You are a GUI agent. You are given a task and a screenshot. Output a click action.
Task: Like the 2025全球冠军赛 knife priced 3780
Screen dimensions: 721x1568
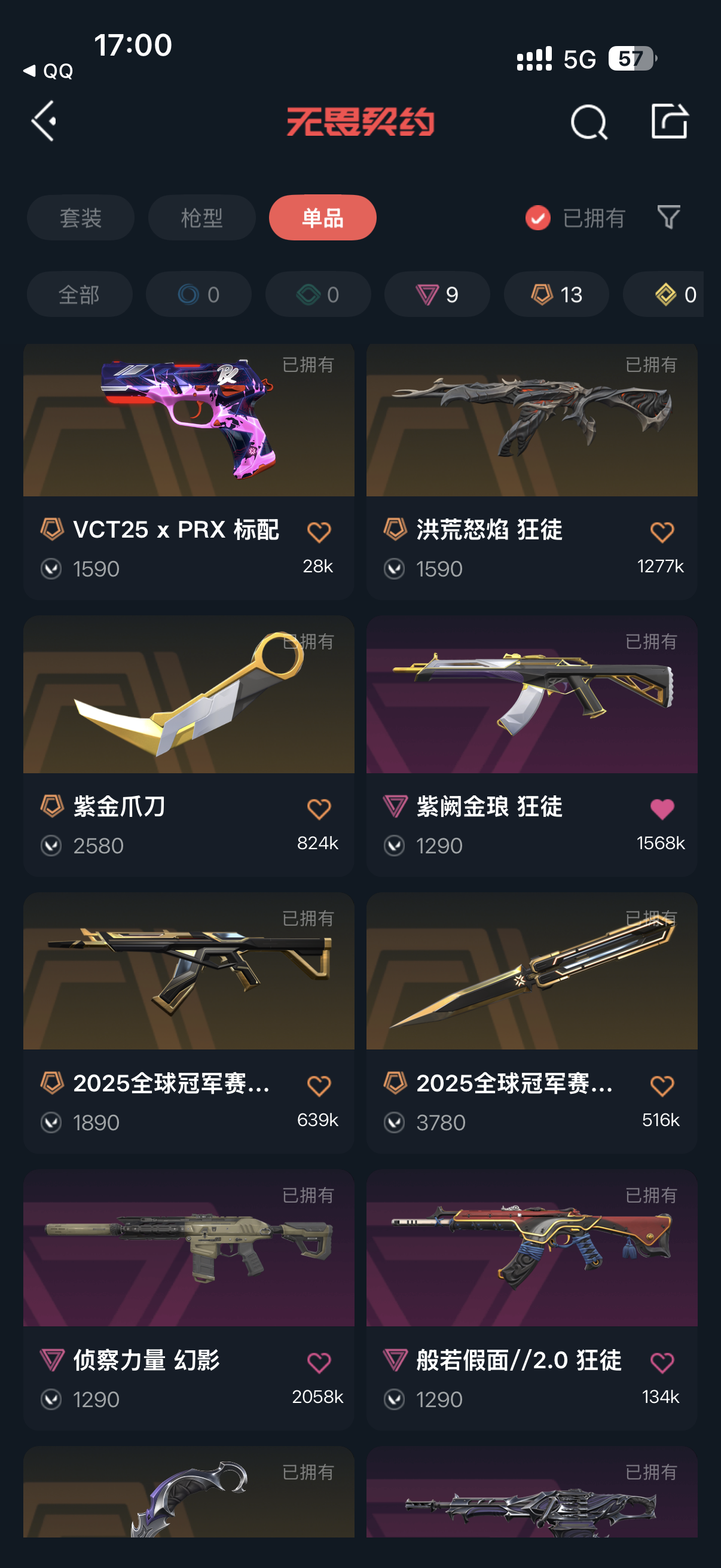coord(662,1086)
